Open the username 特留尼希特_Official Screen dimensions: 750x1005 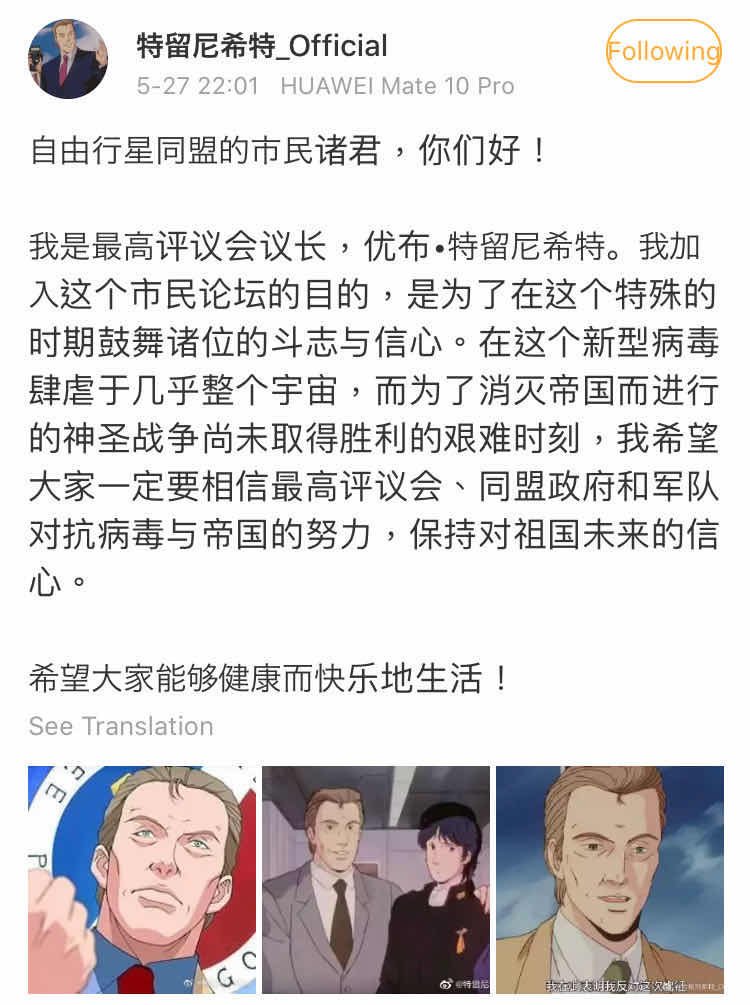pyautogui.click(x=262, y=46)
